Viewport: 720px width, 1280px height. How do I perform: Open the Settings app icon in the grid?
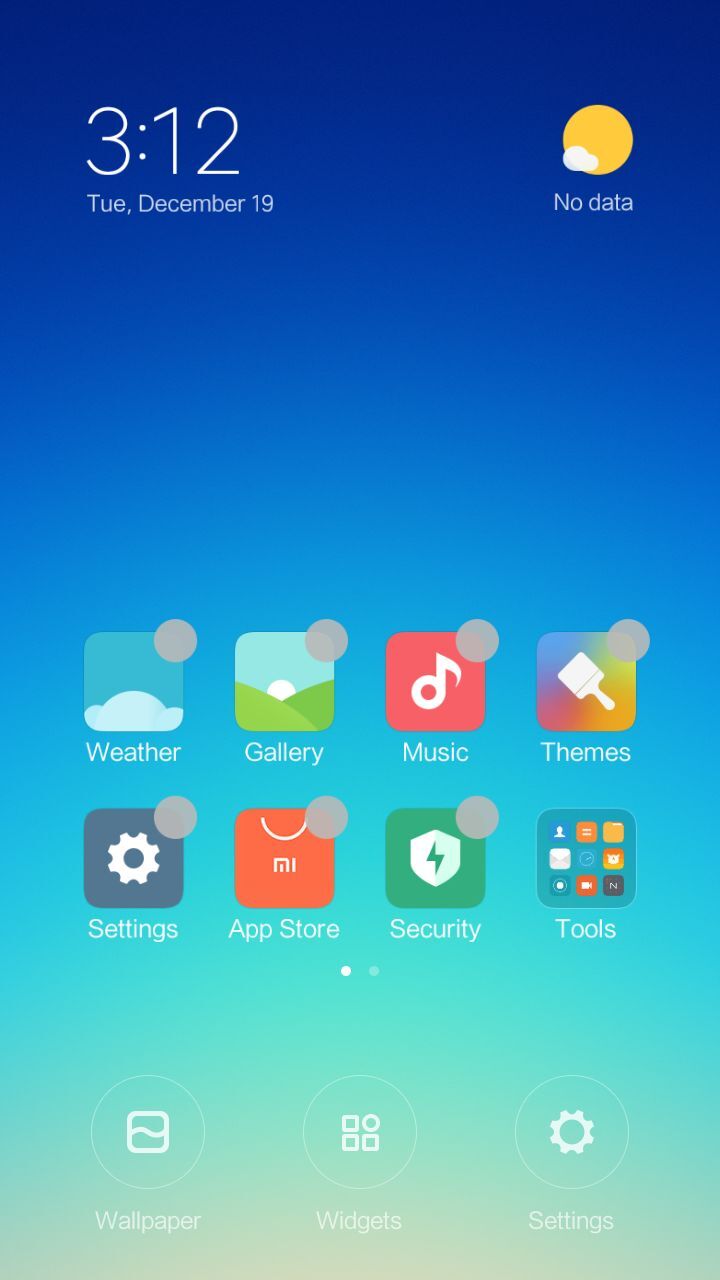pos(133,857)
